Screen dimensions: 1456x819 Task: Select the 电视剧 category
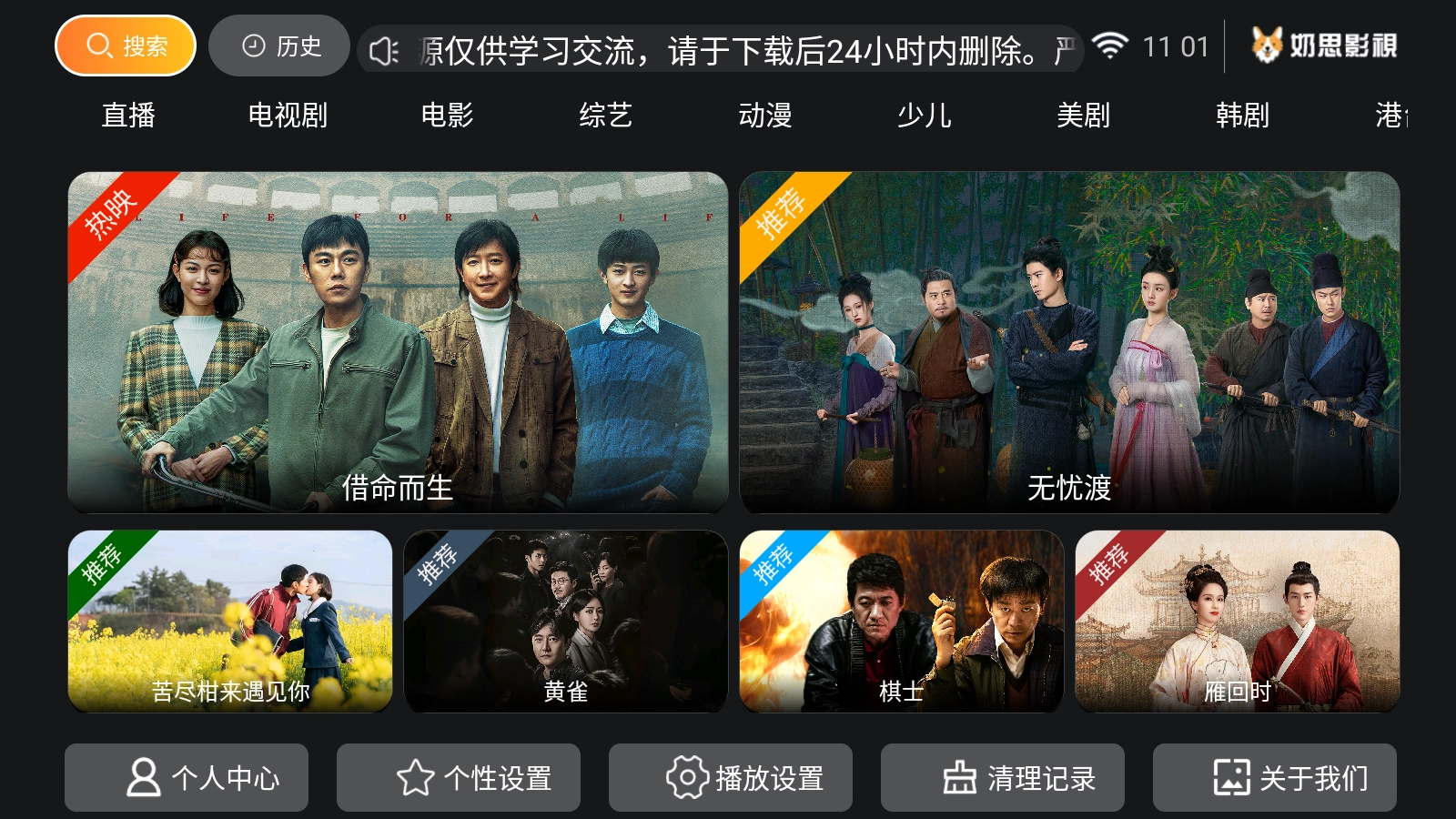288,116
